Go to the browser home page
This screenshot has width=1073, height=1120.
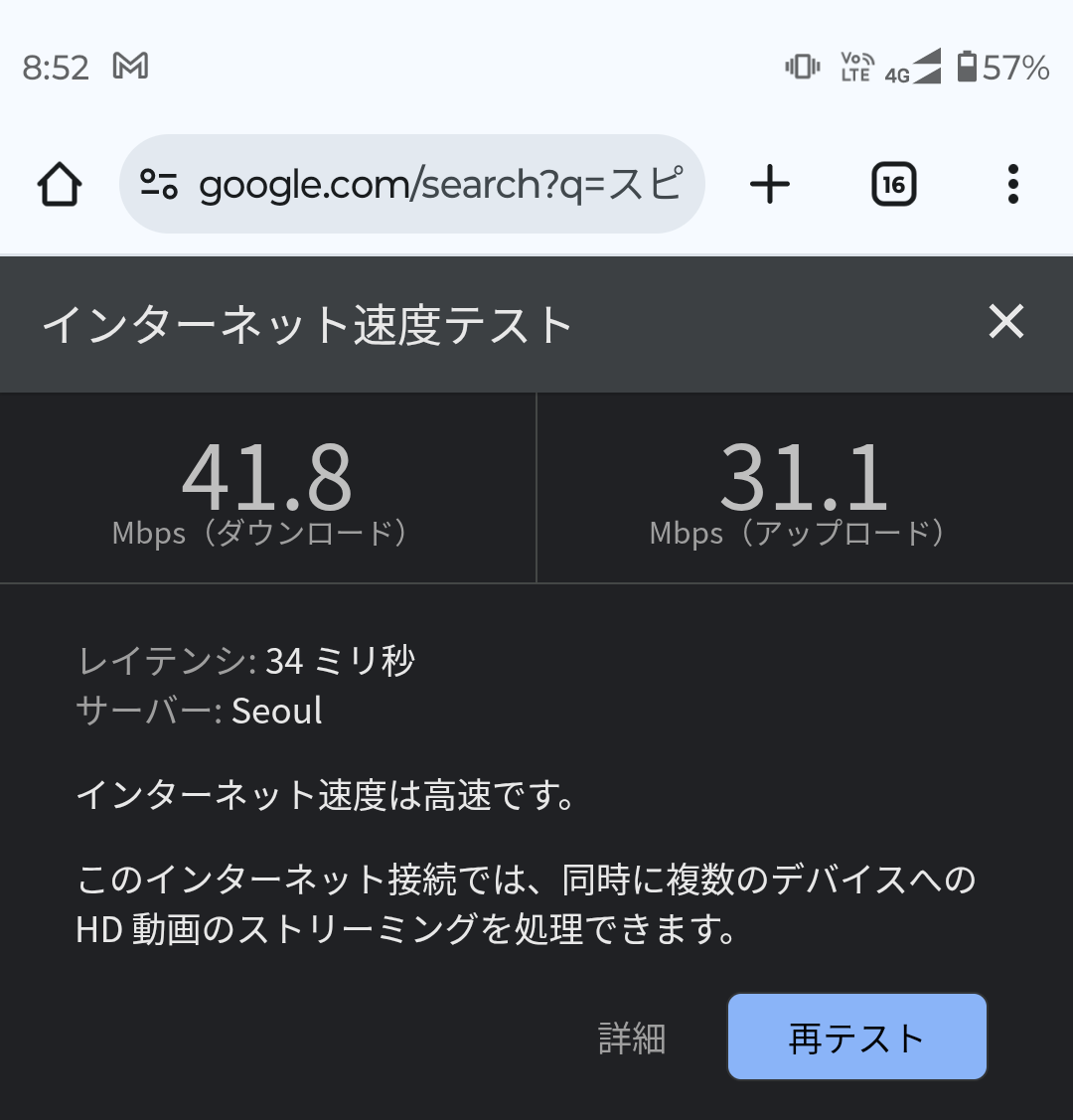click(60, 185)
